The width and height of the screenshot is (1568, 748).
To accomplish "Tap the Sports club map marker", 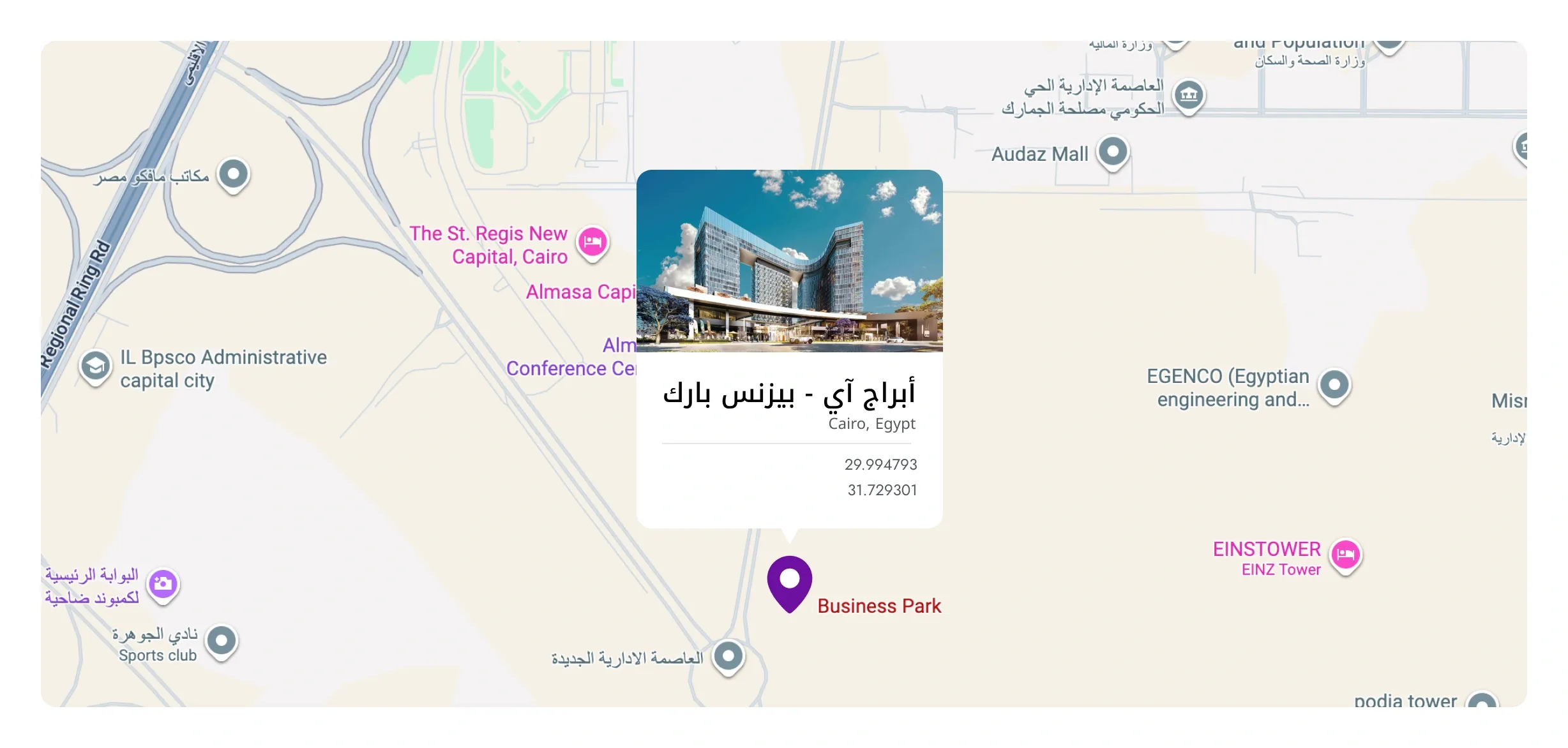I will pyautogui.click(x=222, y=640).
